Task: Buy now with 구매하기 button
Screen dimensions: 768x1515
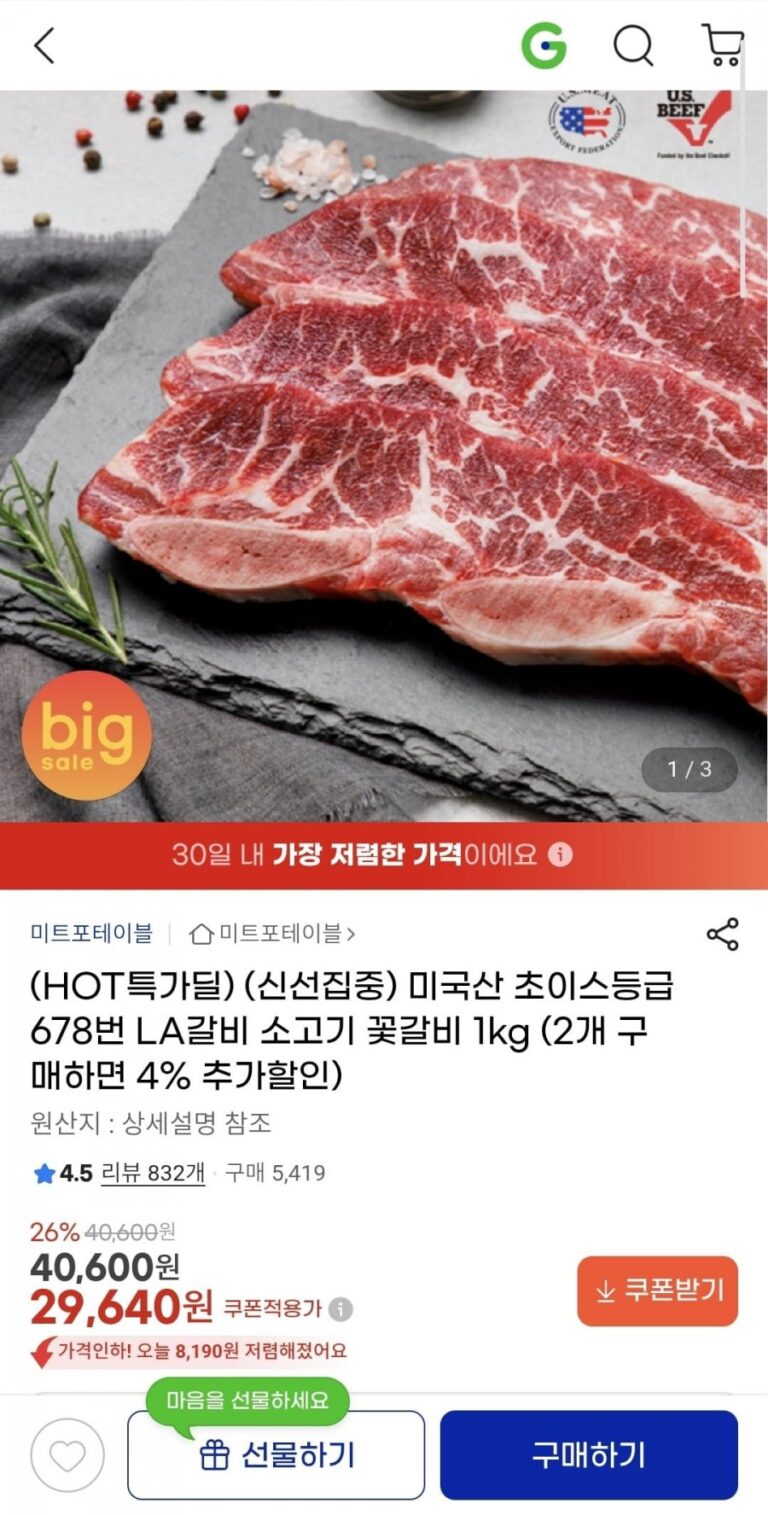Action: click(589, 1456)
